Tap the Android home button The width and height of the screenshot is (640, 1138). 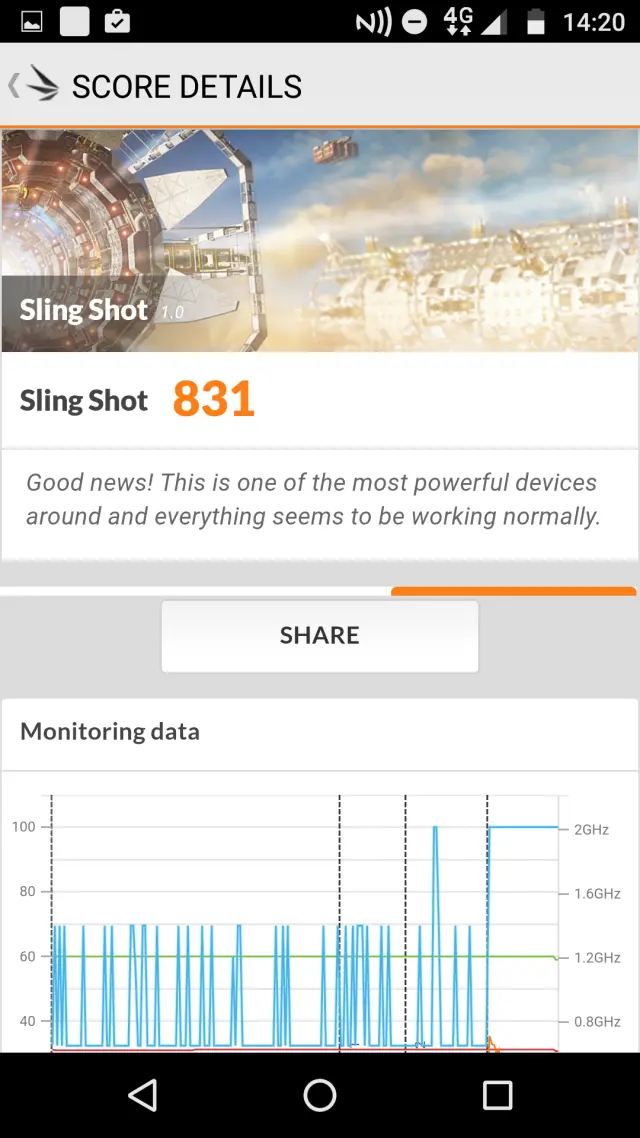(x=320, y=1095)
